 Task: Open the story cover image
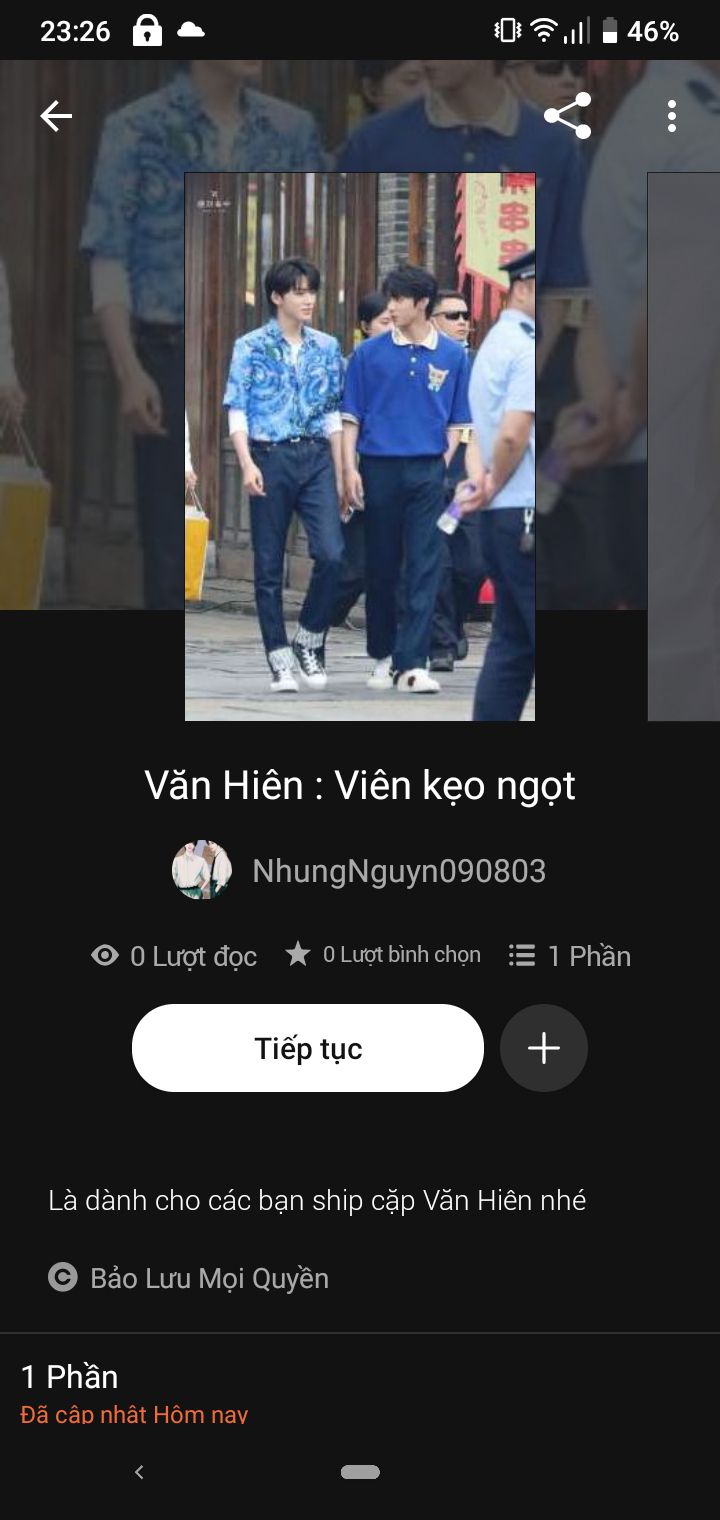tap(360, 446)
